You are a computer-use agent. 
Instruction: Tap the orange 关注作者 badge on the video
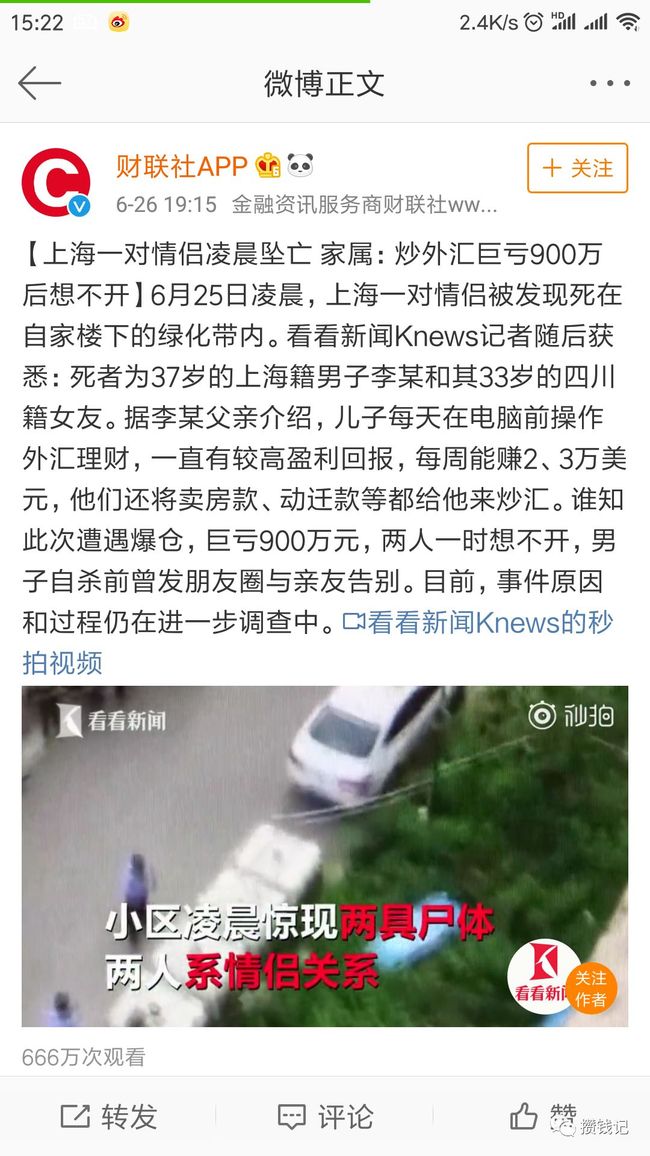coord(591,989)
